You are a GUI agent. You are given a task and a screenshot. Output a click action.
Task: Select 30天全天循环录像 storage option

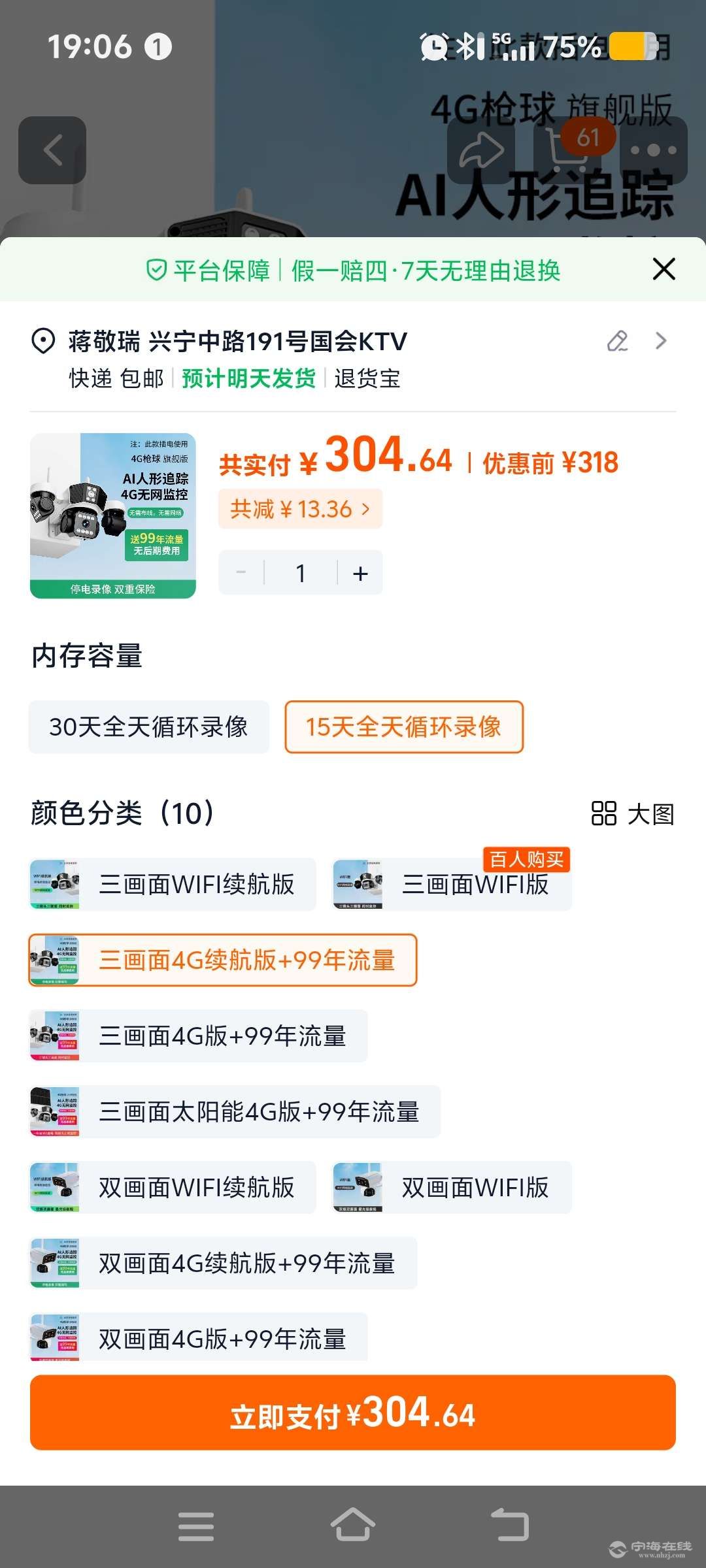[149, 727]
